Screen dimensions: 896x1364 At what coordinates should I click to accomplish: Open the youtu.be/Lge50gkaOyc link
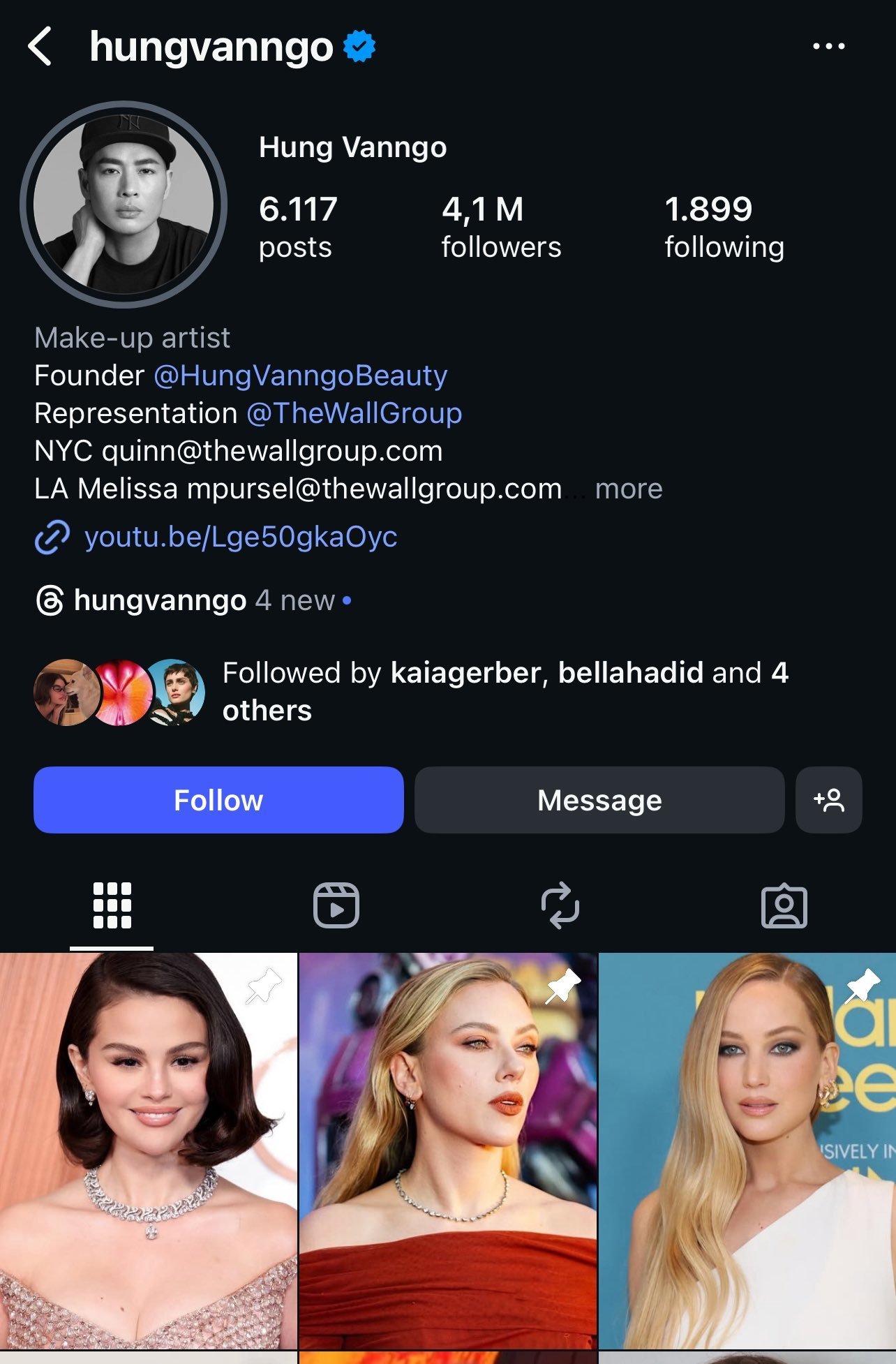click(240, 537)
